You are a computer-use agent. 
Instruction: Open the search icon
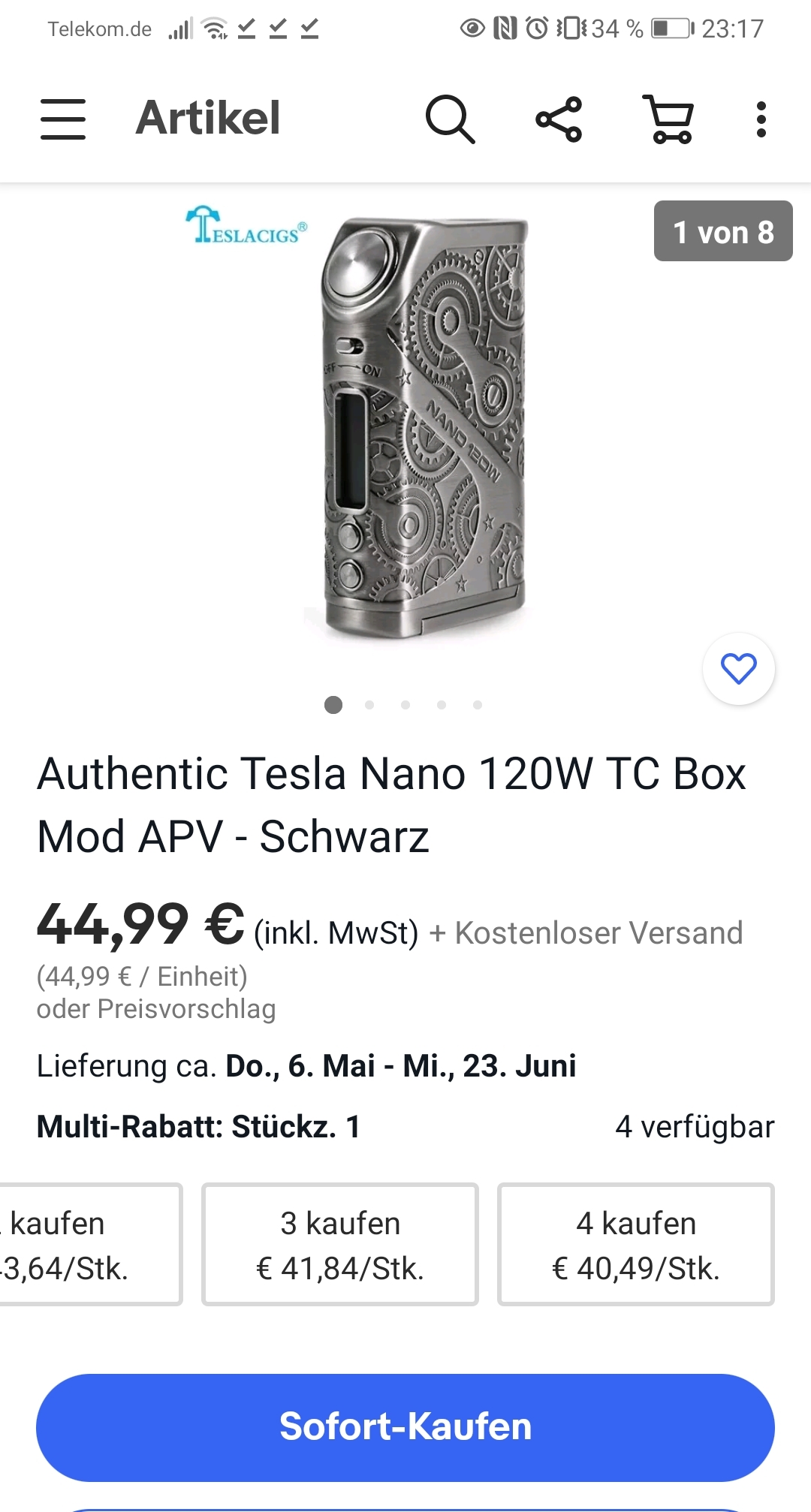[450, 119]
